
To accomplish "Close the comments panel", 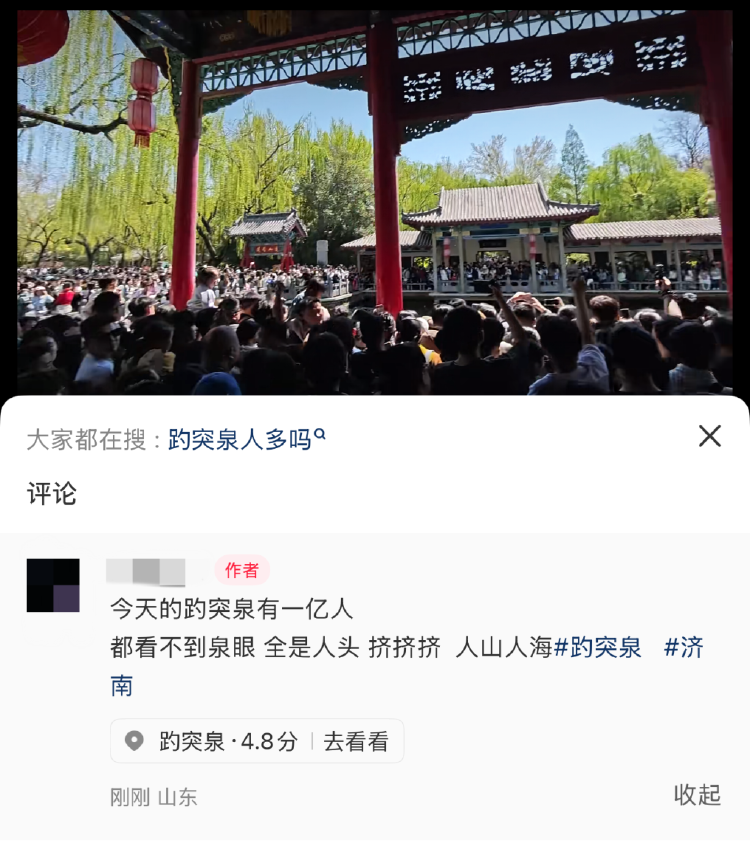I will pos(709,436).
